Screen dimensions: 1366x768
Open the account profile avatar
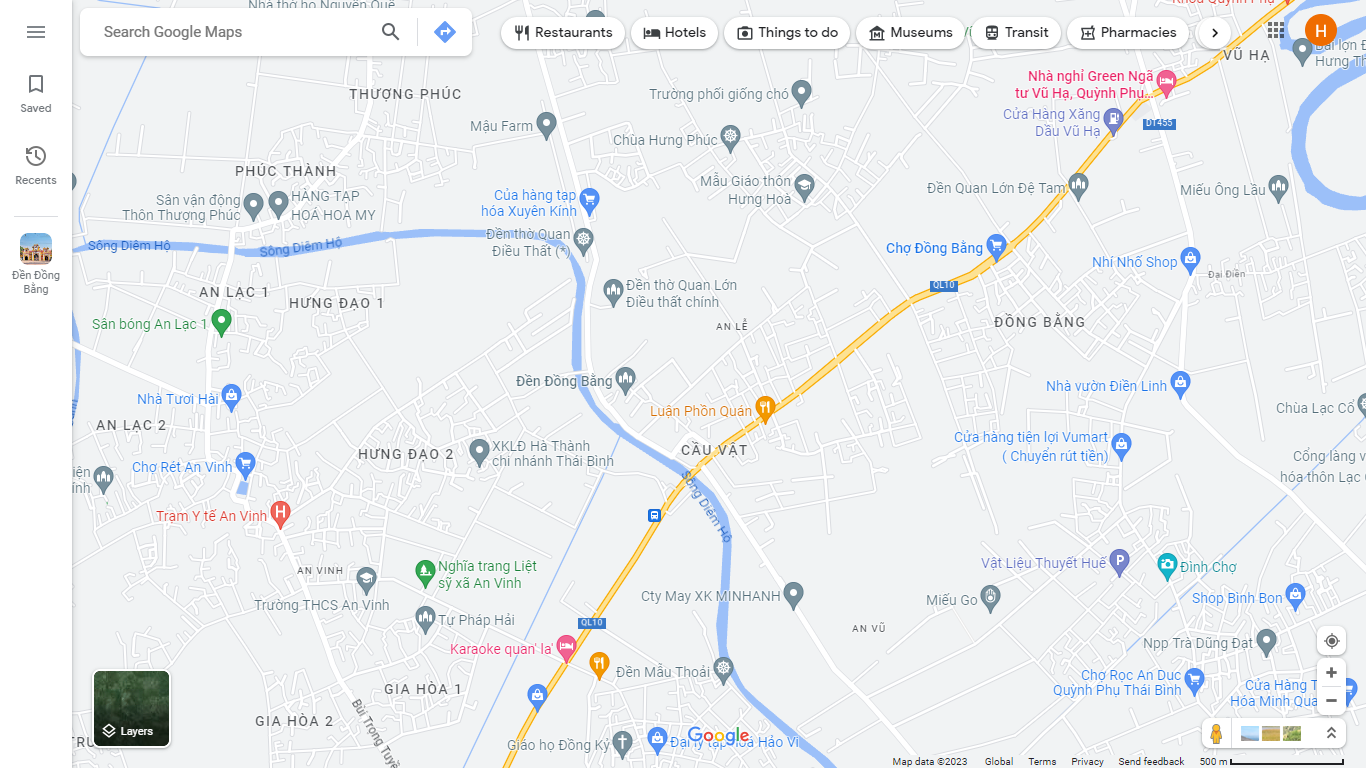pos(1320,30)
